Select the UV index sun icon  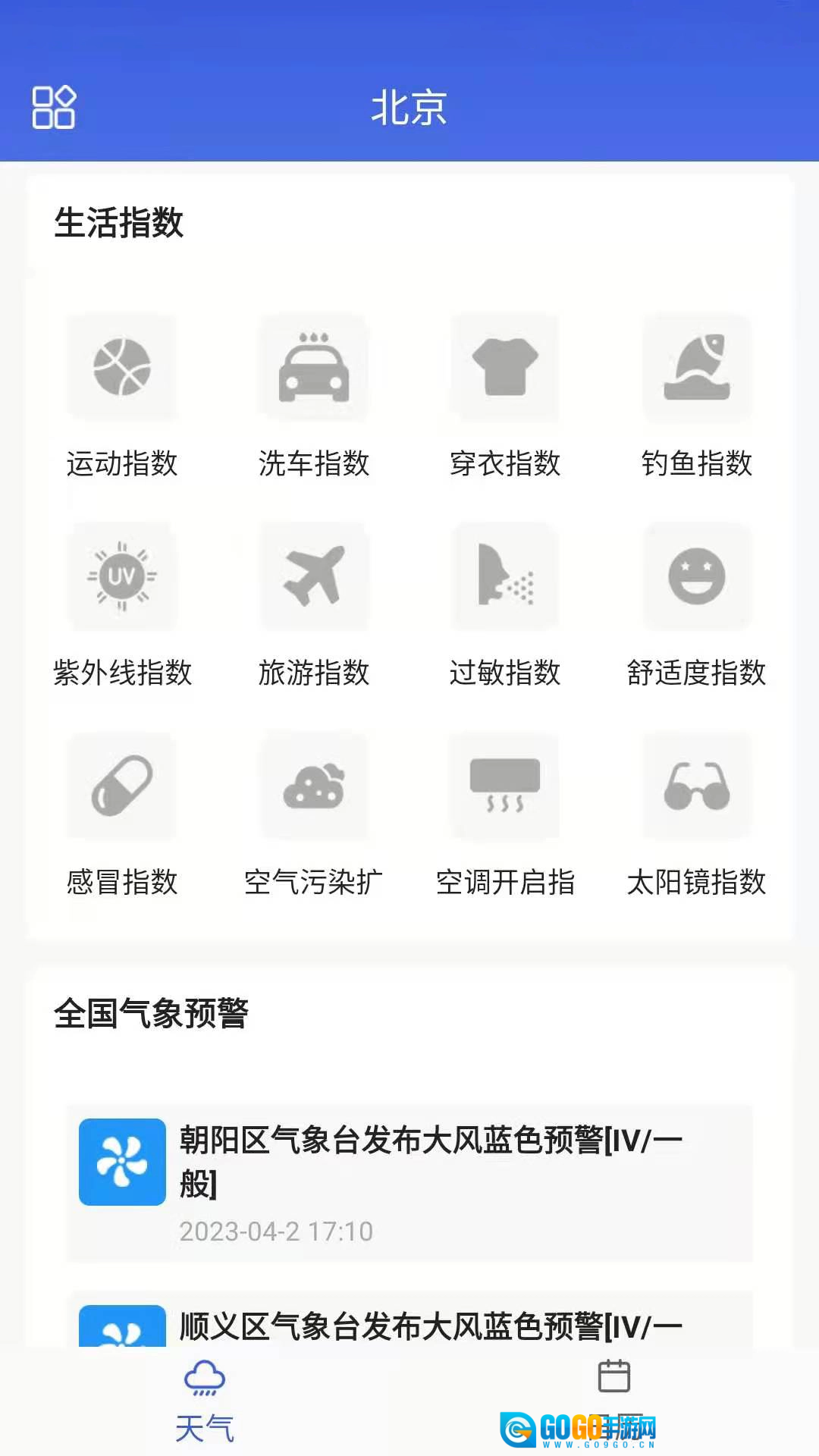tap(123, 576)
